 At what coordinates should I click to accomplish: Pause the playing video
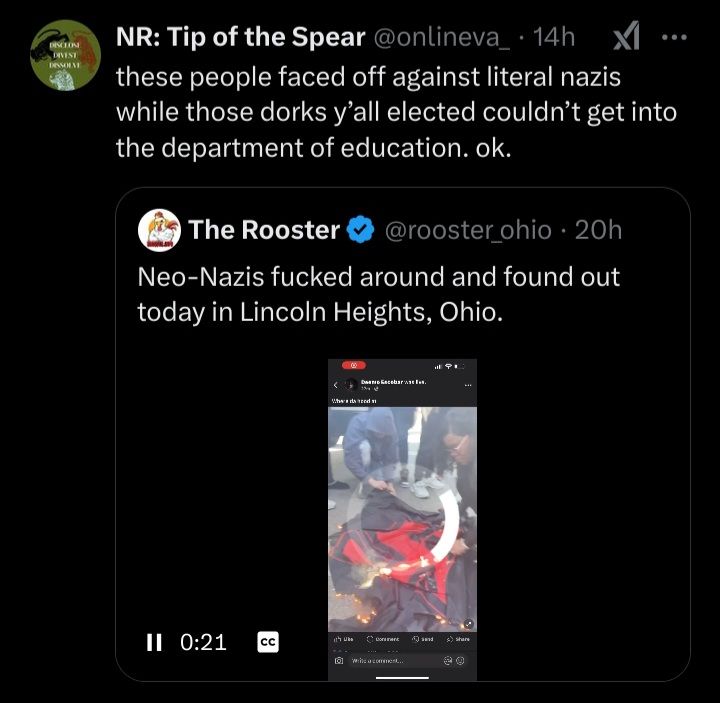tap(154, 642)
